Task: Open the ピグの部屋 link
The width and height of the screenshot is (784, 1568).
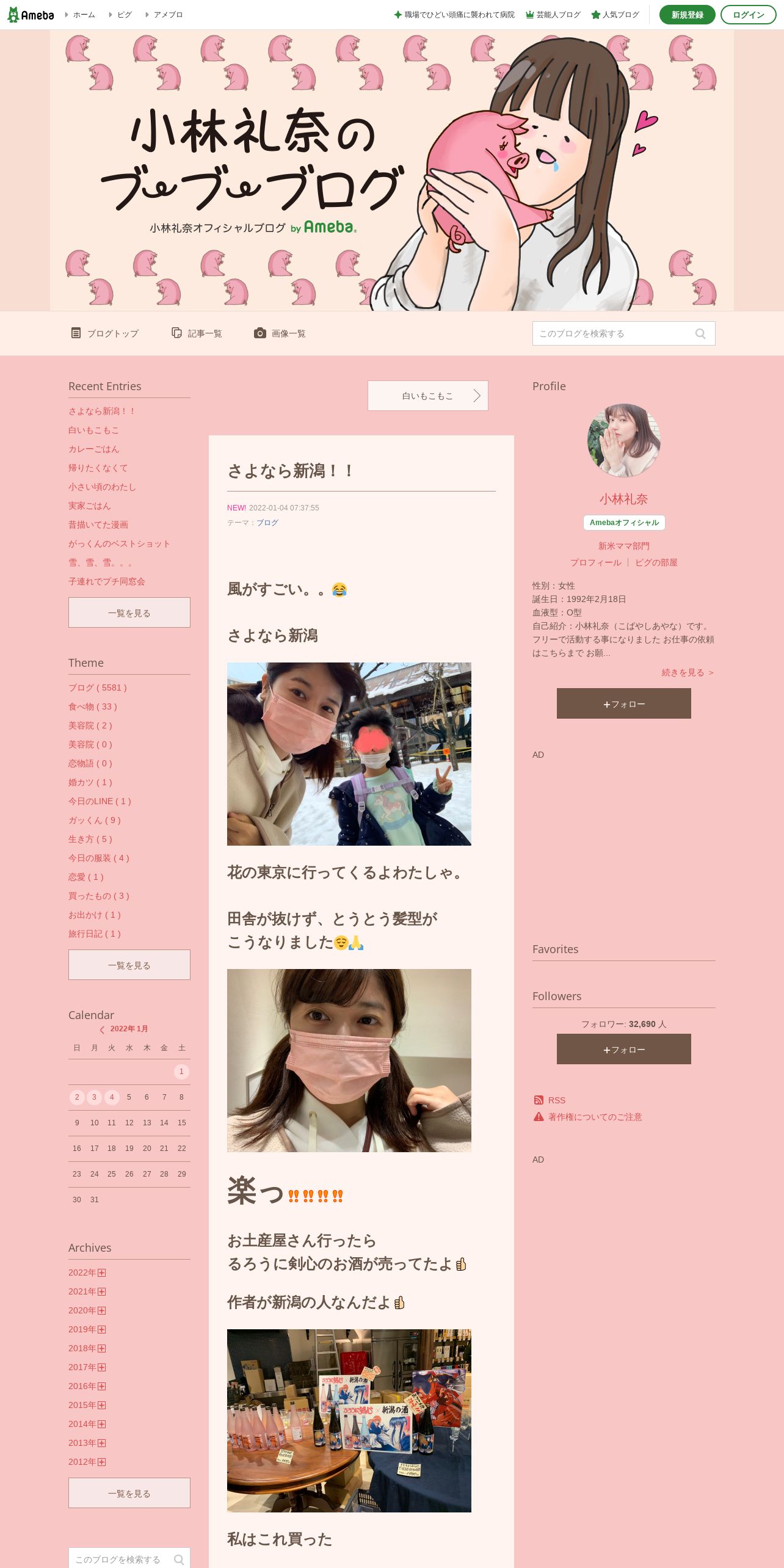Action: pos(656,562)
